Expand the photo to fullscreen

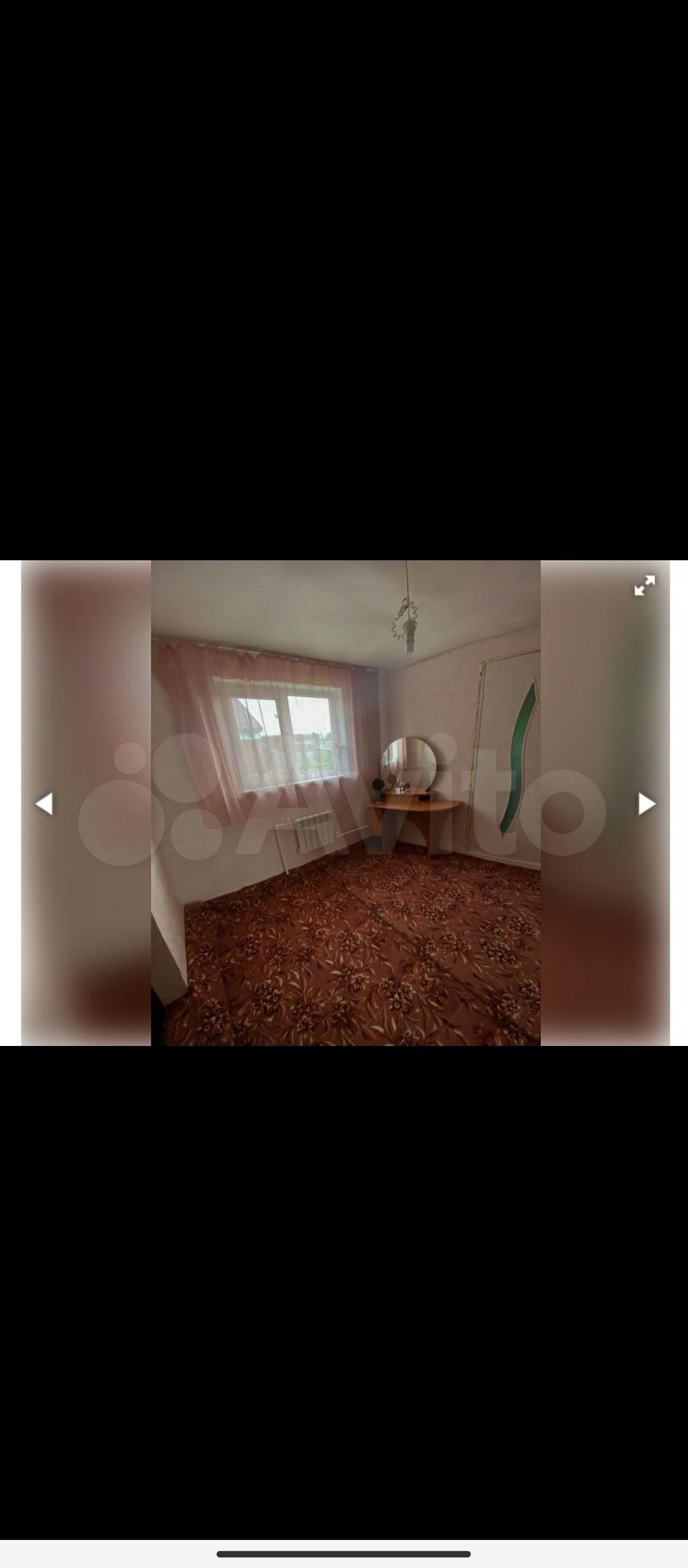click(645, 585)
